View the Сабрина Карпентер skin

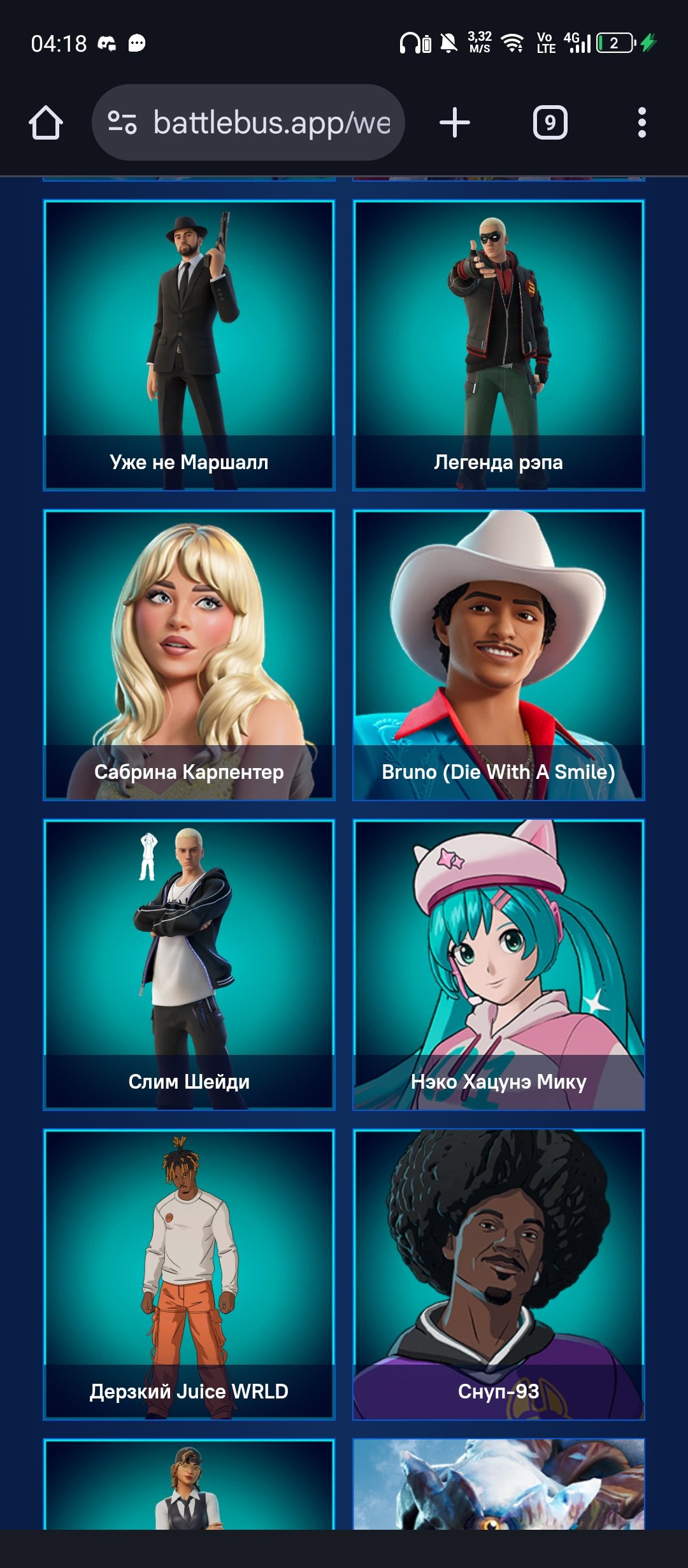click(189, 655)
